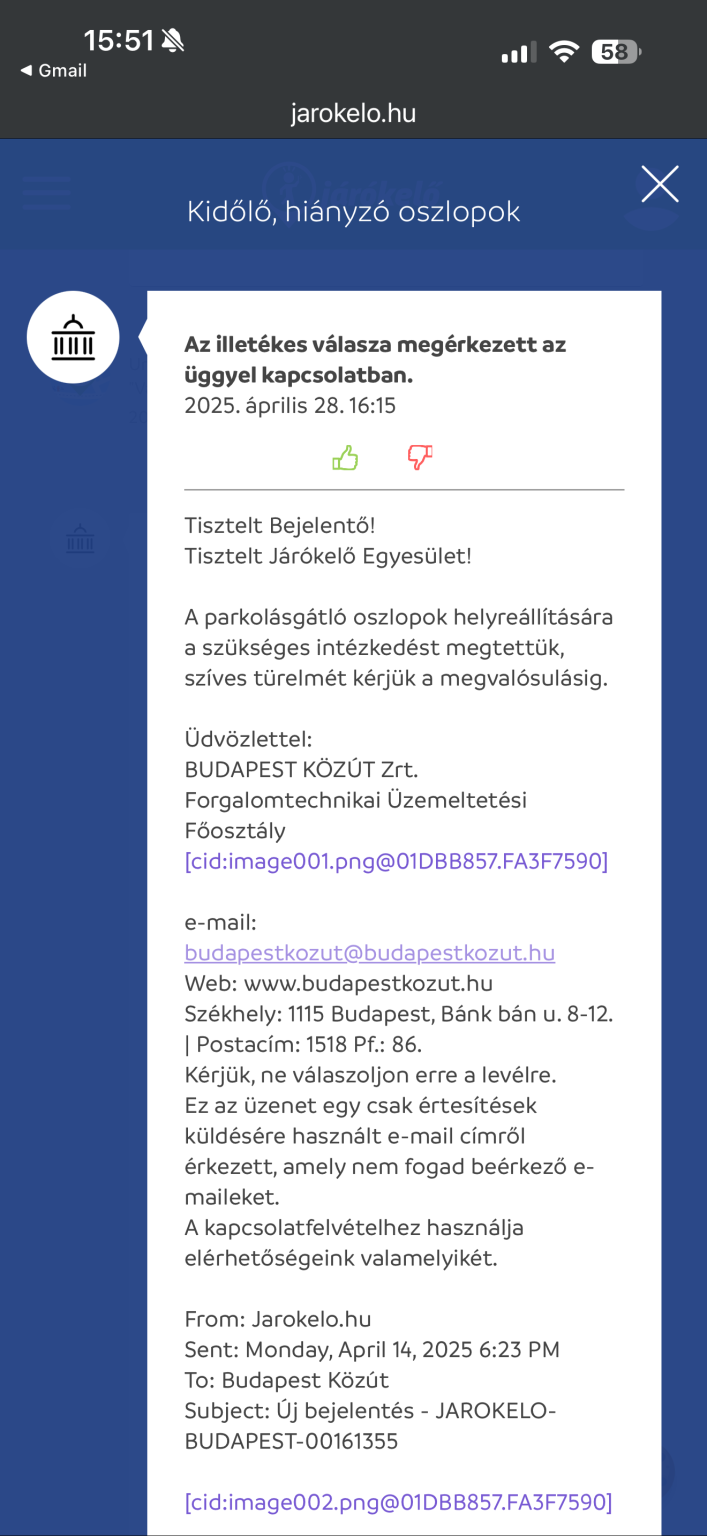707x1536 pixels.
Task: Open the budapestkozut@budapestkozut.hu email link
Action: 369,953
